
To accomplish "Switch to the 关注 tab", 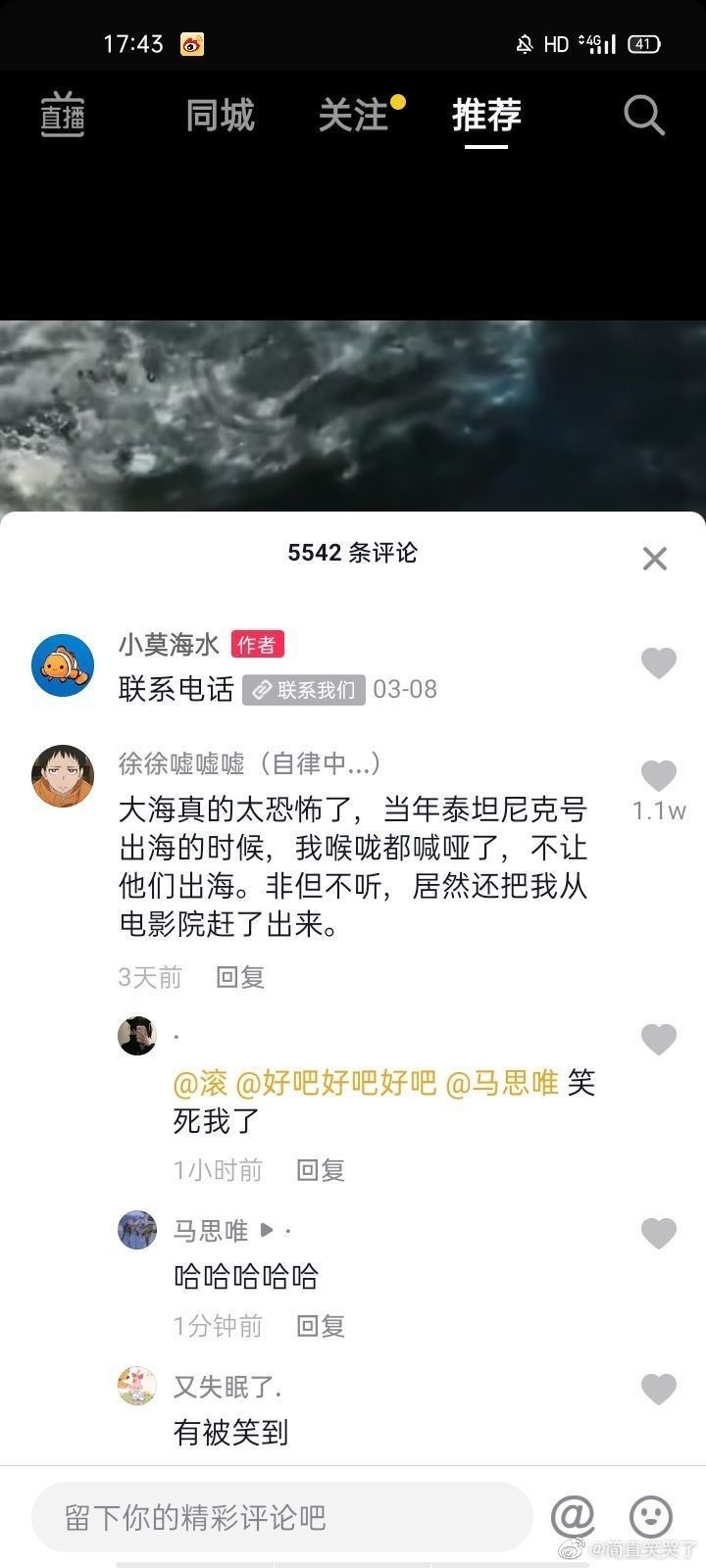I will [x=353, y=115].
